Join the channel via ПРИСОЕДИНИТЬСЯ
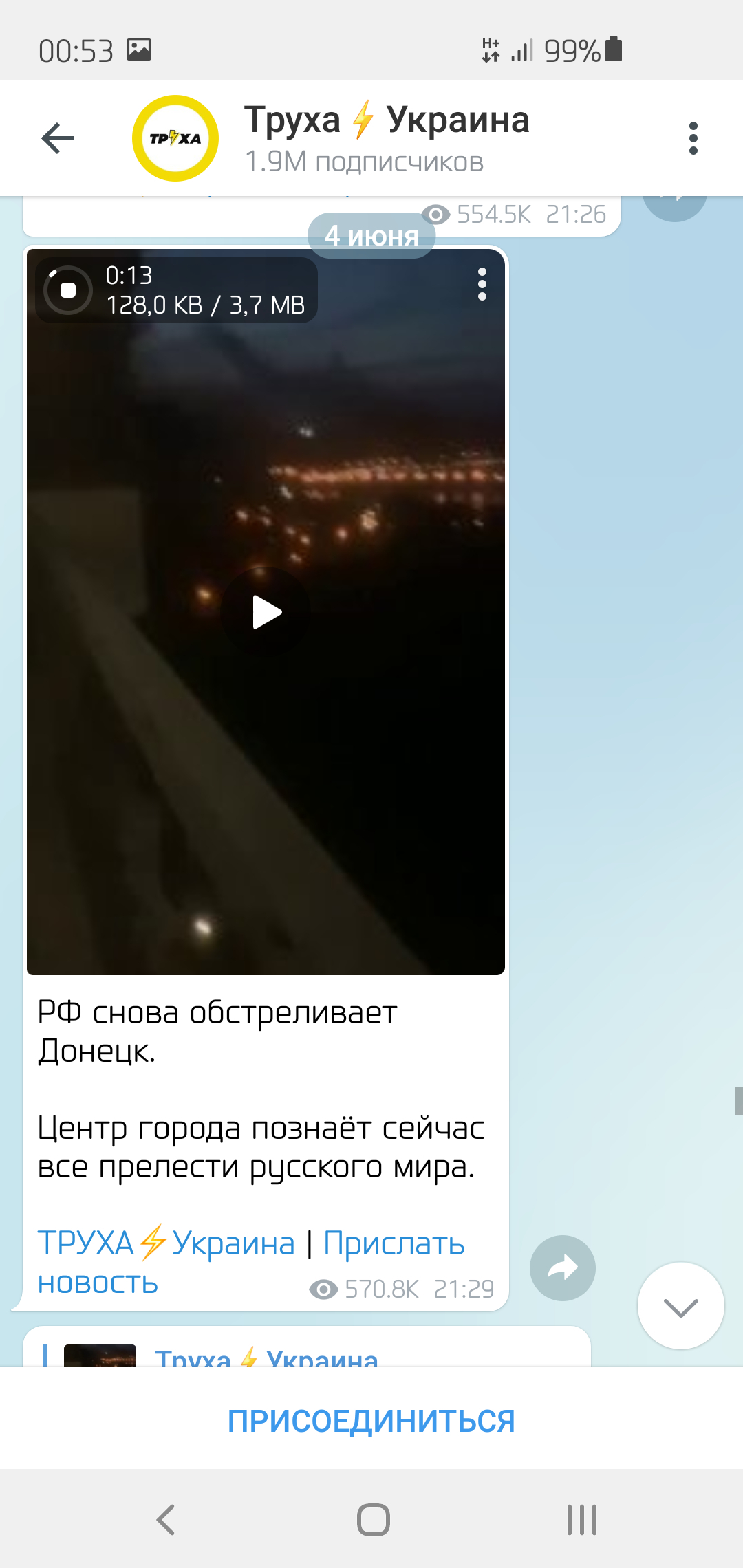Image resolution: width=743 pixels, height=1568 pixels. pyautogui.click(x=371, y=1421)
